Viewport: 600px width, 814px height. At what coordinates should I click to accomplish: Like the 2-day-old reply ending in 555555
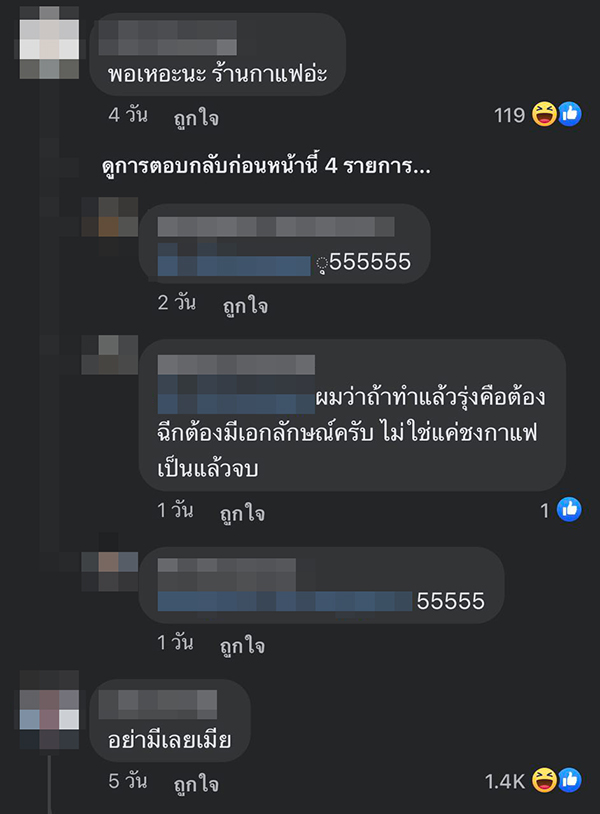(x=246, y=305)
